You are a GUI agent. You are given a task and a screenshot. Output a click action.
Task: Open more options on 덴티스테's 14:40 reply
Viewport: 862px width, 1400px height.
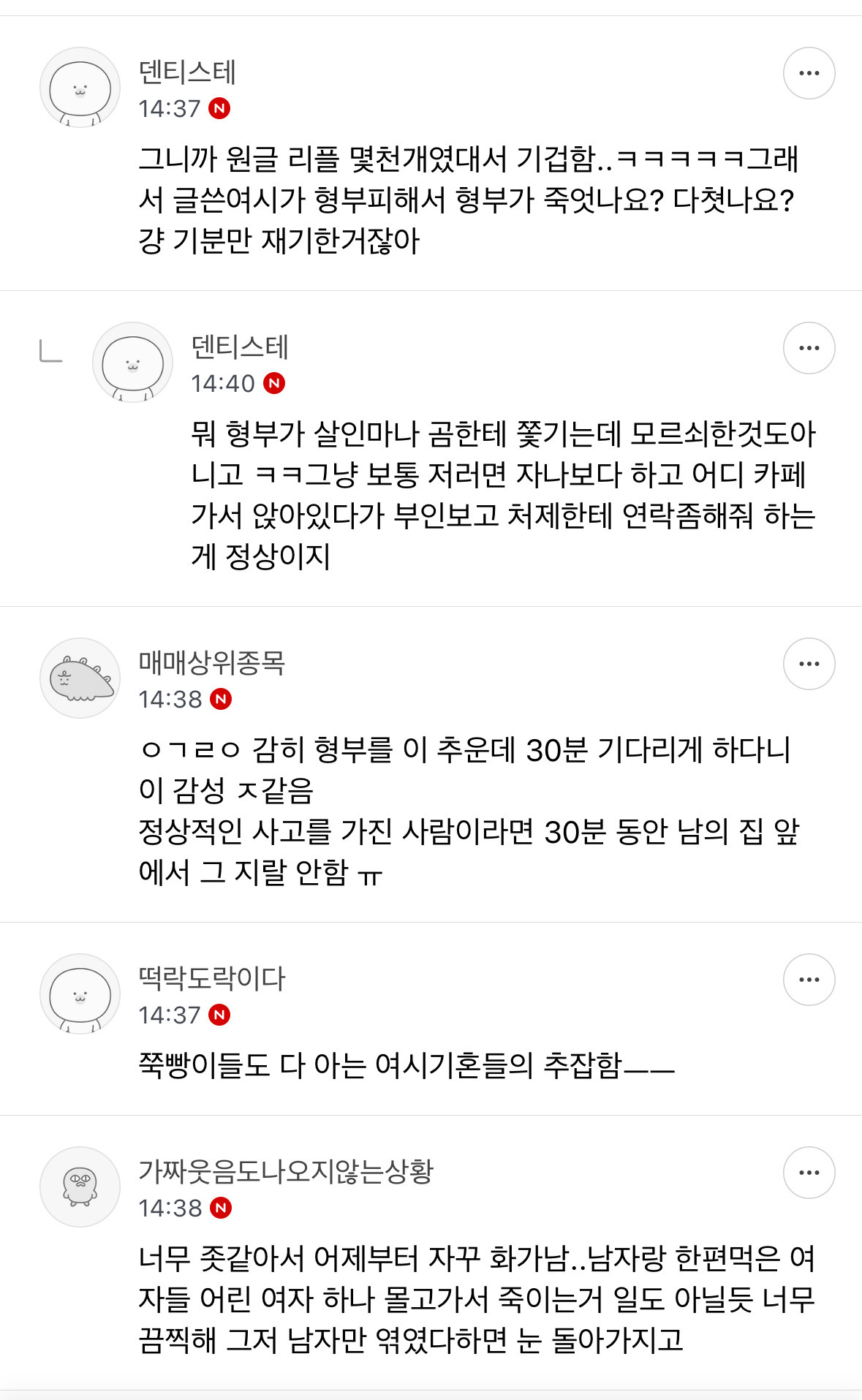(x=809, y=348)
